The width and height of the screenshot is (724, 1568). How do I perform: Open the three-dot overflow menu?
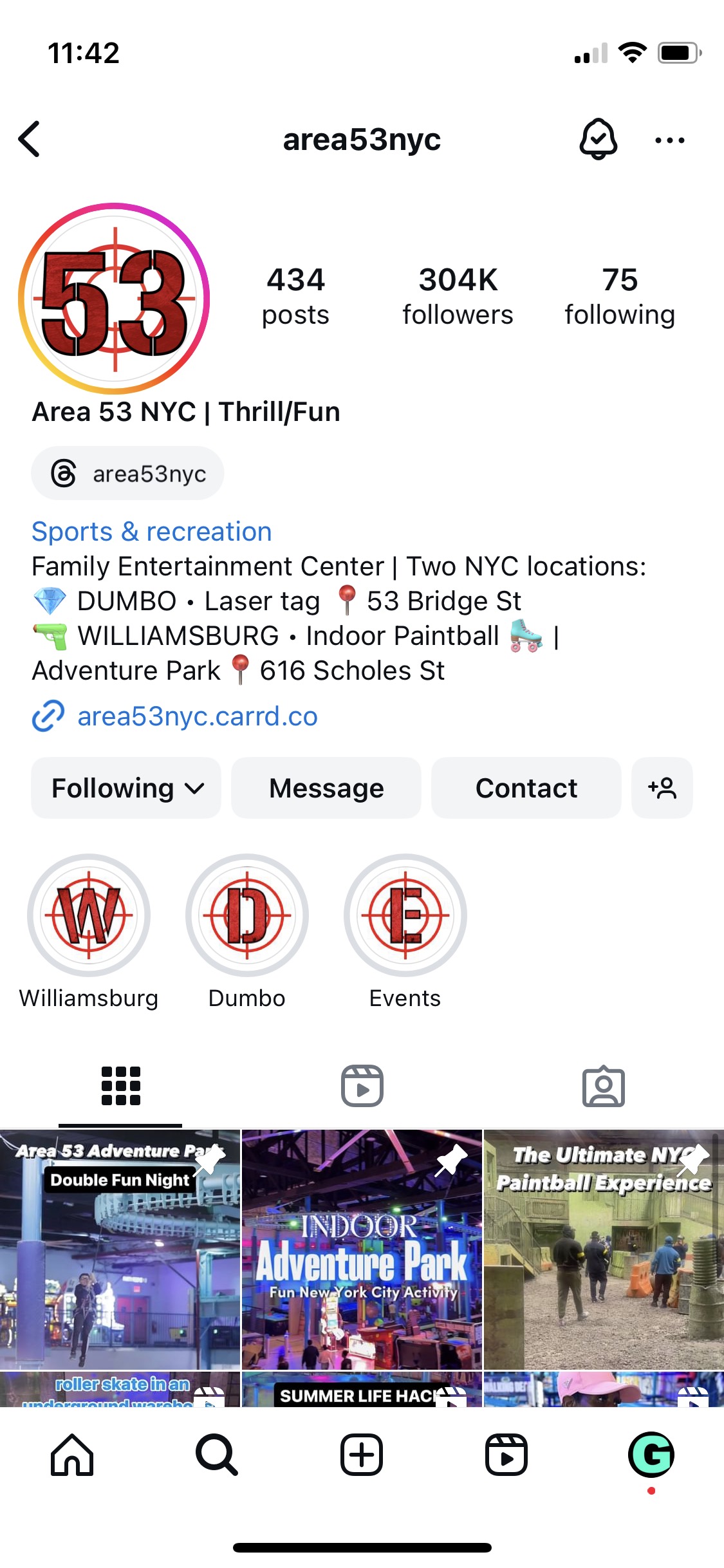[x=669, y=140]
